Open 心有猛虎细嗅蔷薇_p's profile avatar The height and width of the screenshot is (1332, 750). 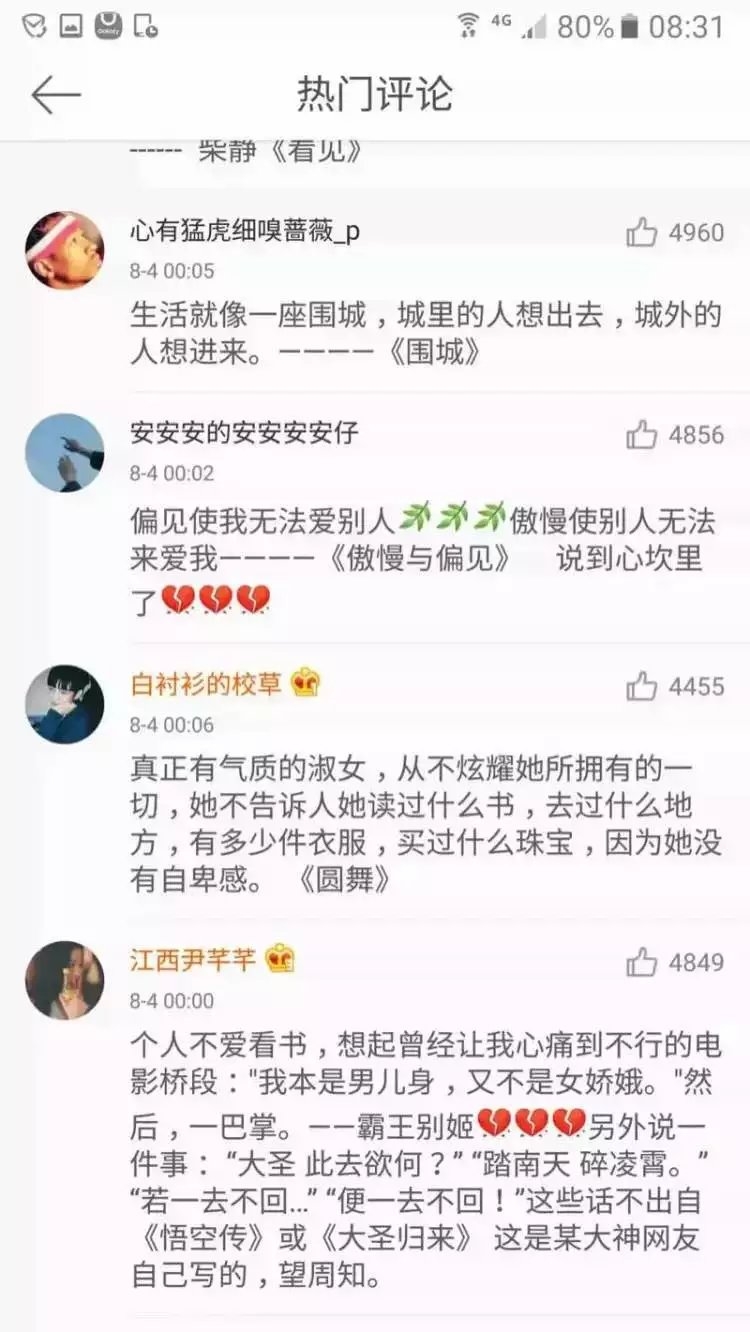65,250
